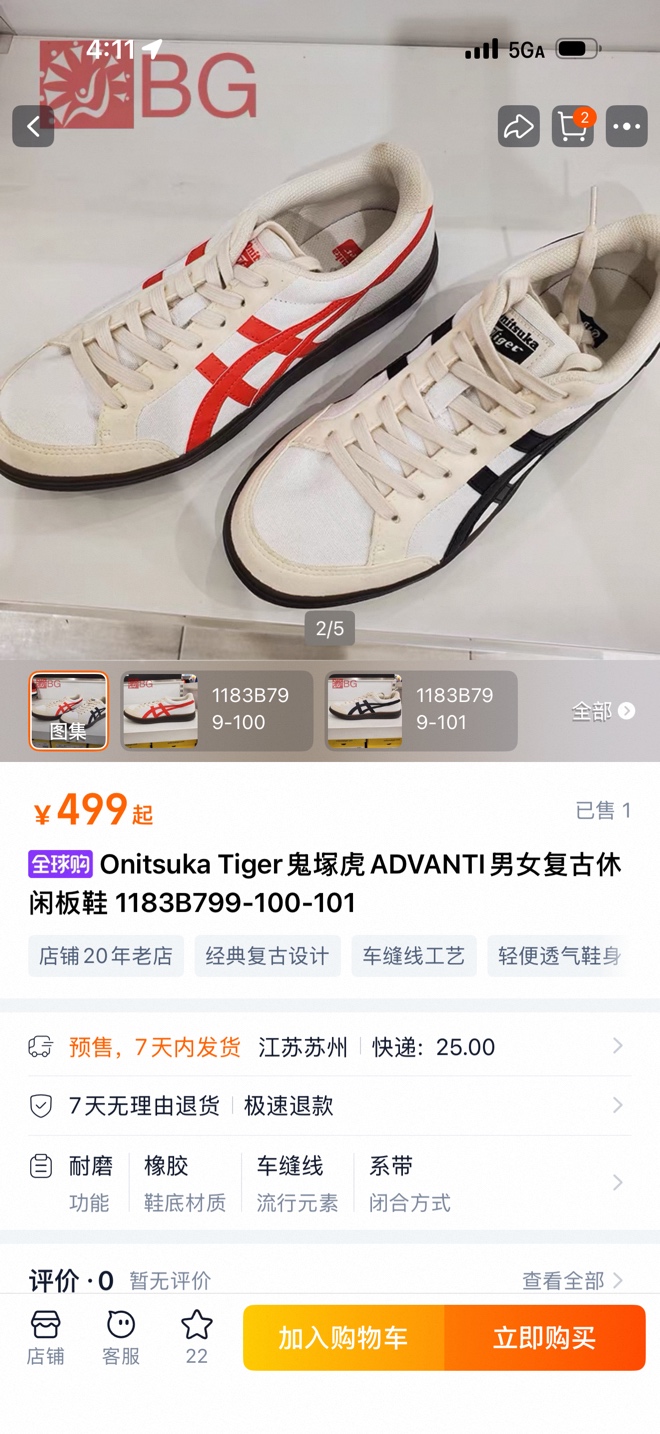
Task: Open the three-dot overflow menu
Action: point(627,127)
